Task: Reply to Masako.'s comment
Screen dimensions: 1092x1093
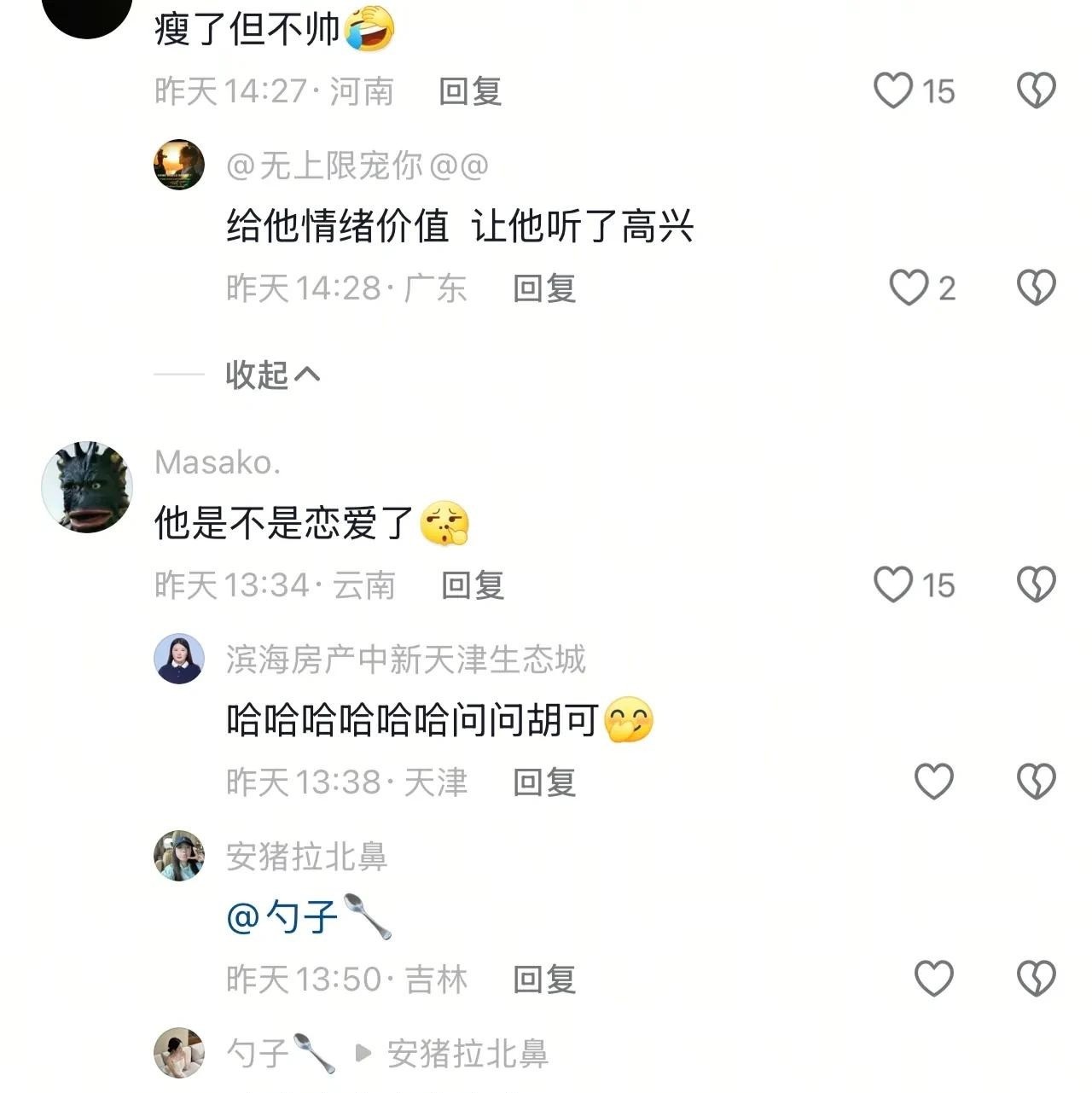Action: click(473, 585)
